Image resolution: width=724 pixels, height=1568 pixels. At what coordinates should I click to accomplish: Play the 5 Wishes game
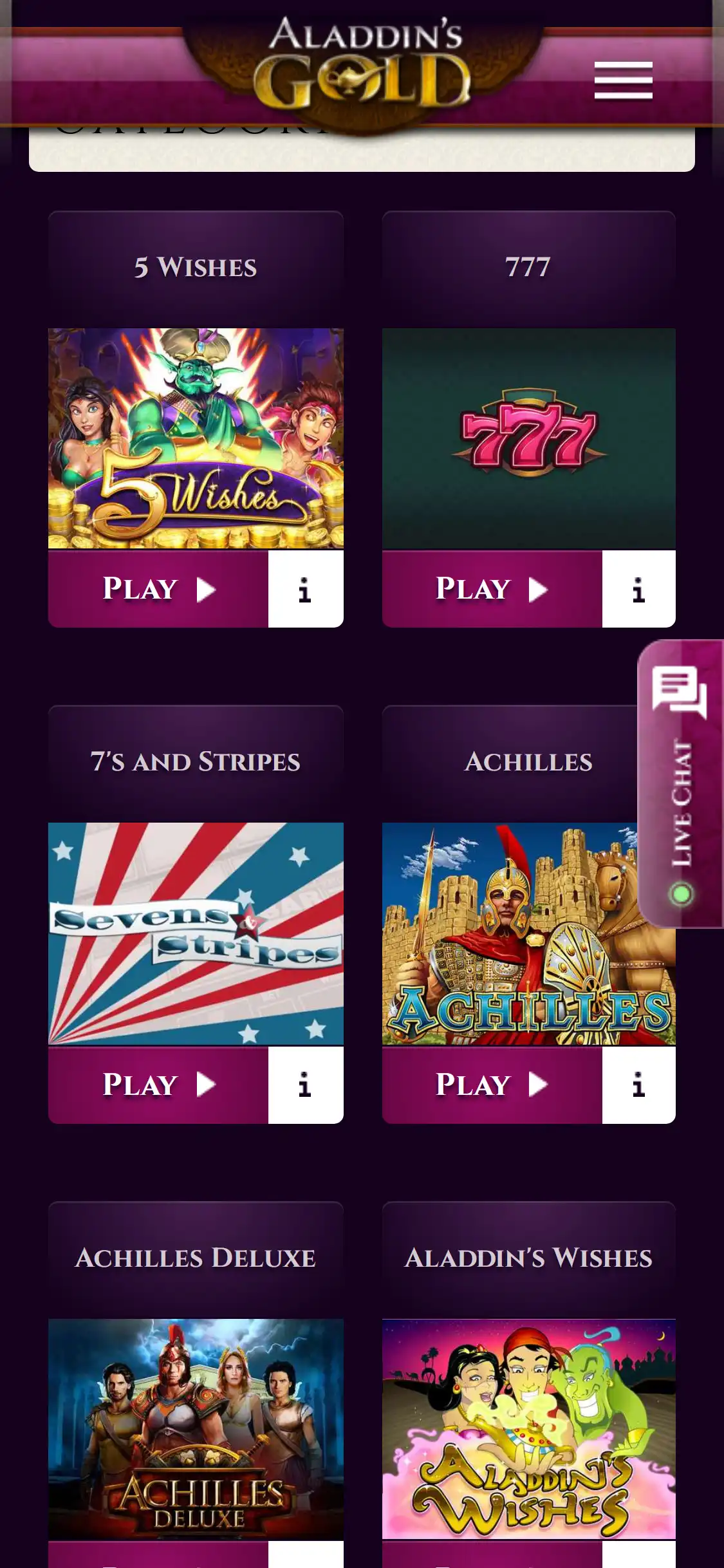pos(158,589)
